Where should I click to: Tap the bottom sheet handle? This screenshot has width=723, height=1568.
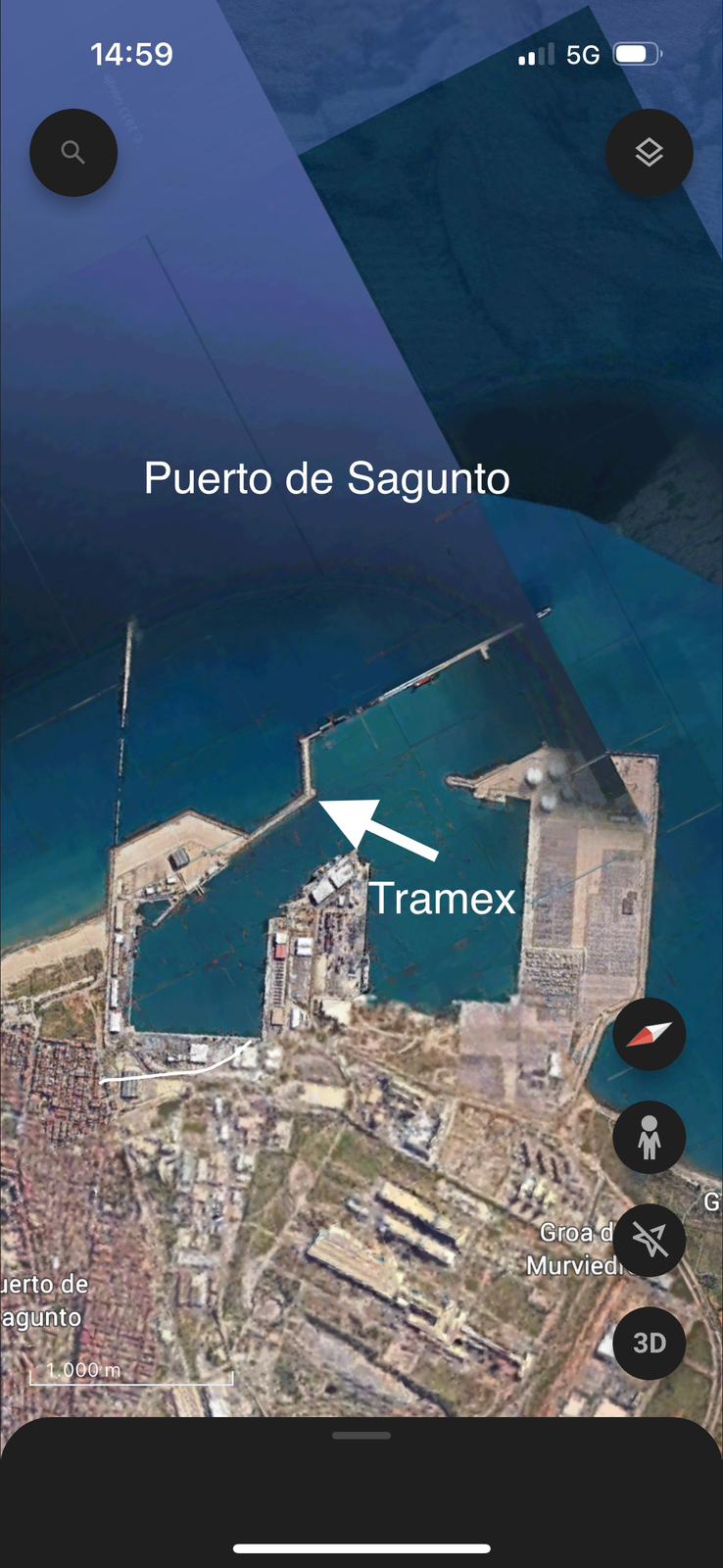pyautogui.click(x=361, y=1436)
